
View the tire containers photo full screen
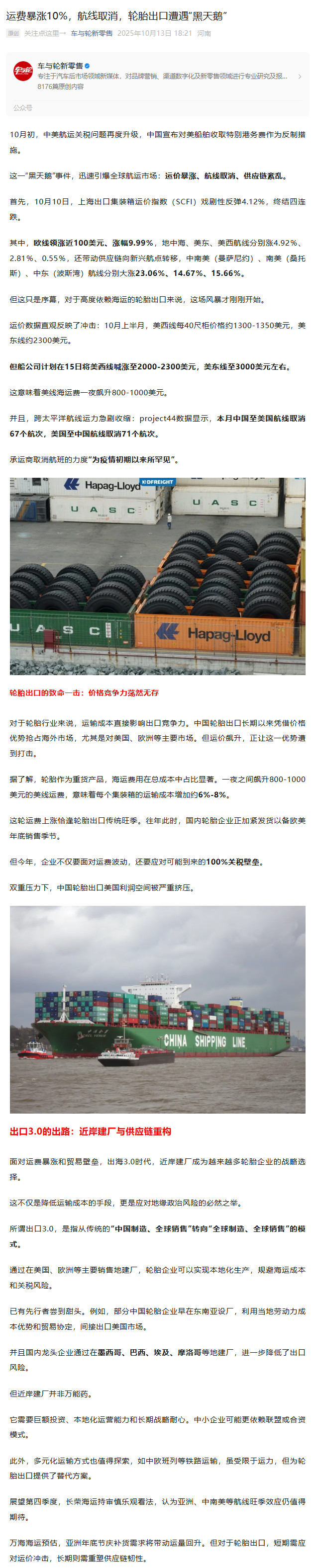[x=157, y=576]
